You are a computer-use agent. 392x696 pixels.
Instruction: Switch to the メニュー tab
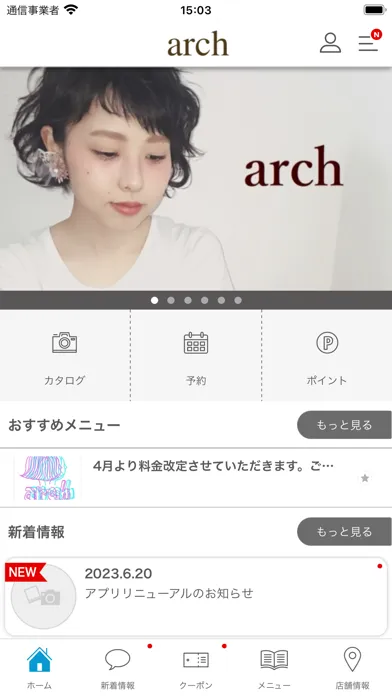274,668
